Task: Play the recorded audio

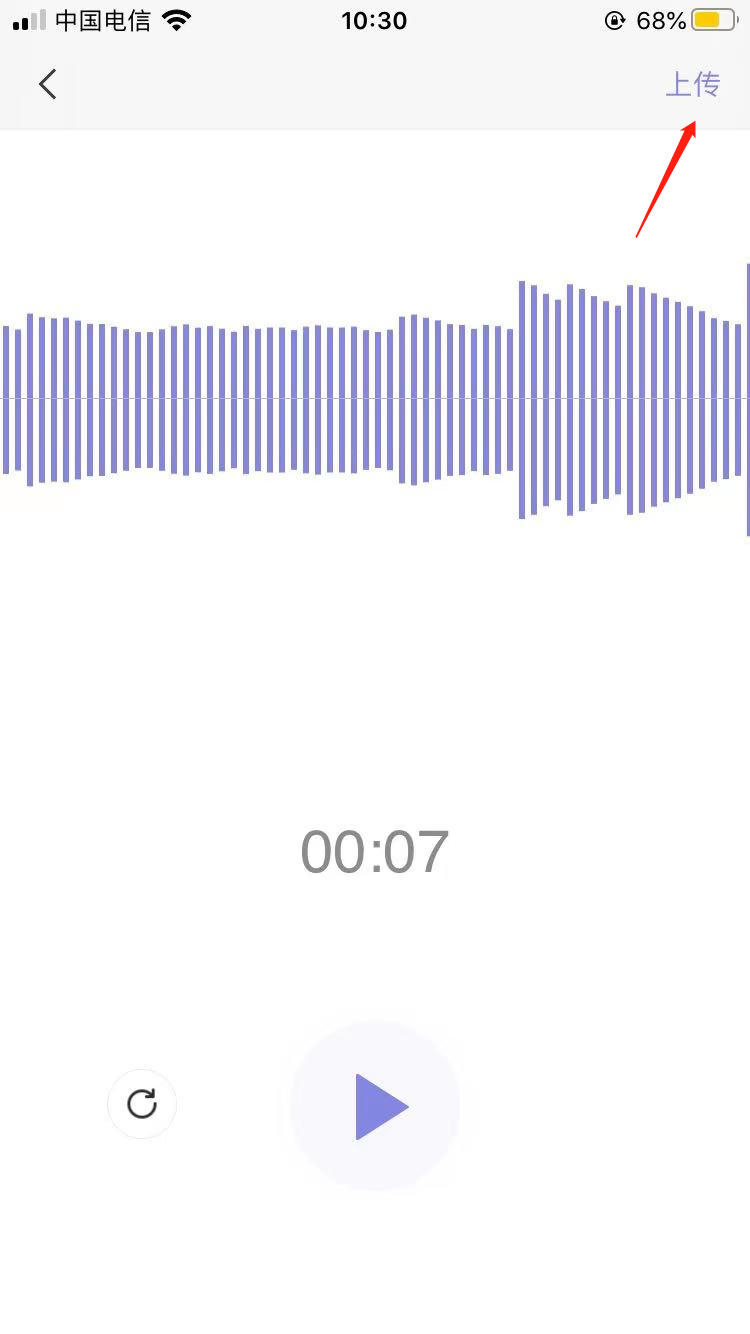Action: click(376, 1106)
